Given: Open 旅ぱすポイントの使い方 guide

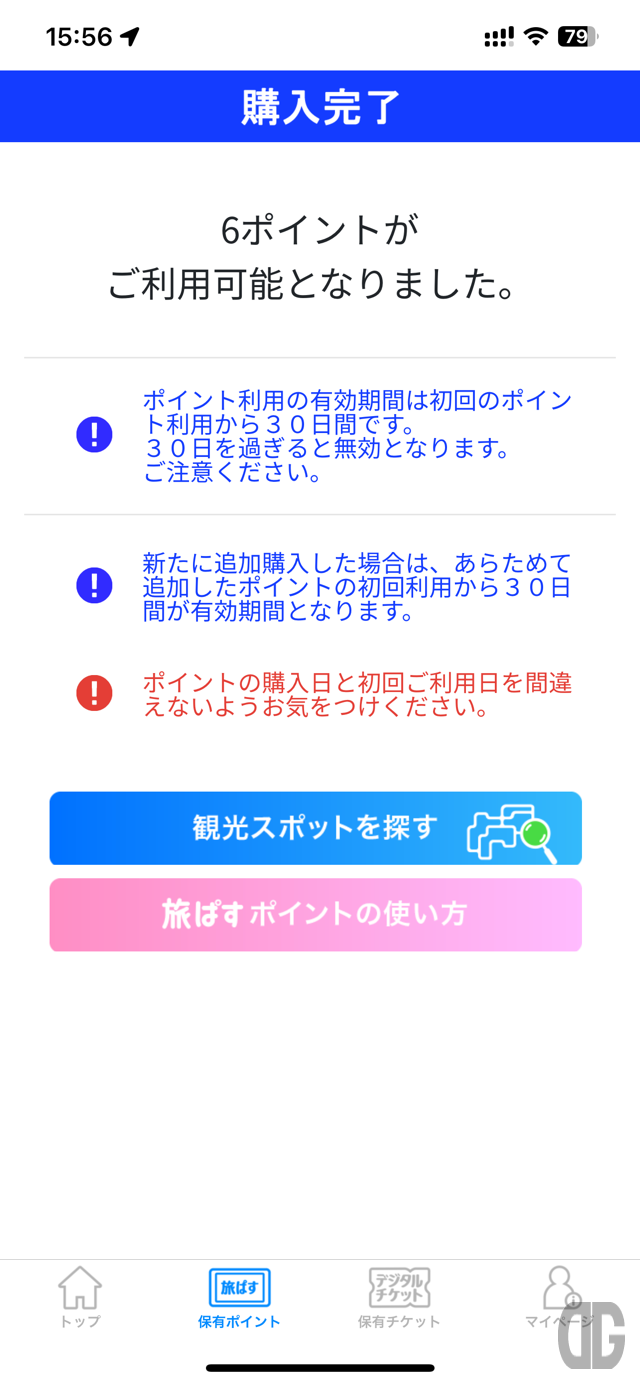Looking at the screenshot, I should tap(315, 914).
